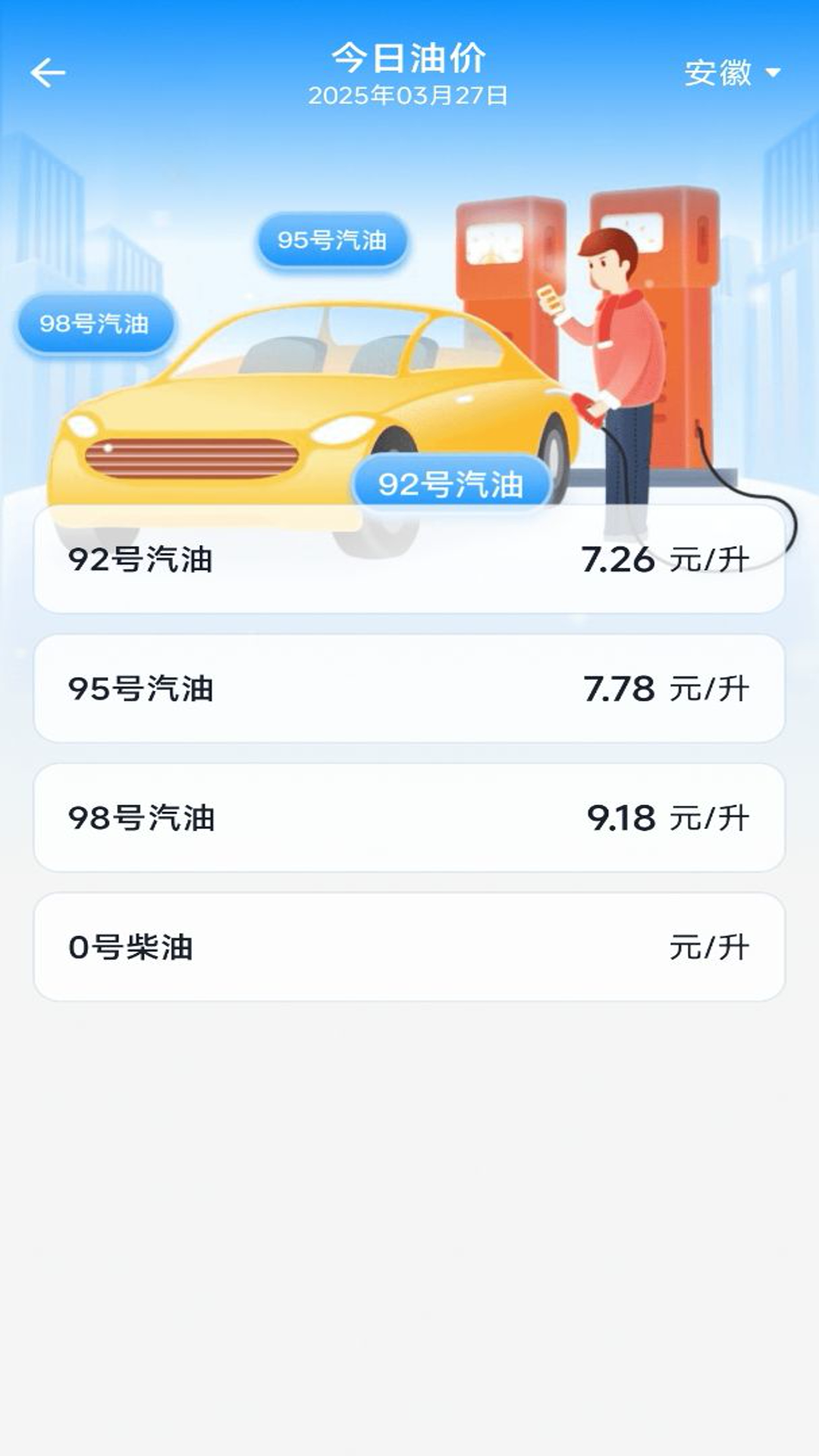819x1456 pixels.
Task: Toggle selection of 98号汽油 row
Action: click(x=409, y=817)
